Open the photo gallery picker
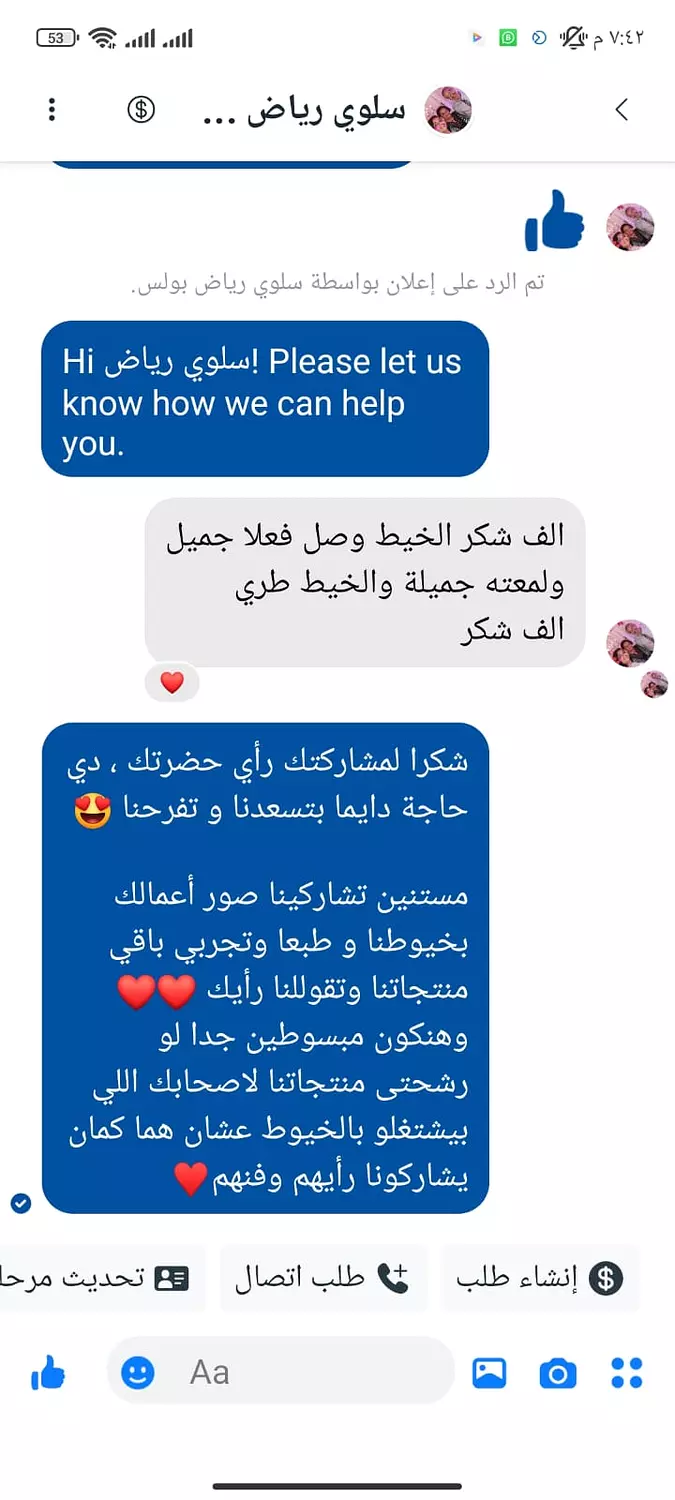 click(x=489, y=1372)
